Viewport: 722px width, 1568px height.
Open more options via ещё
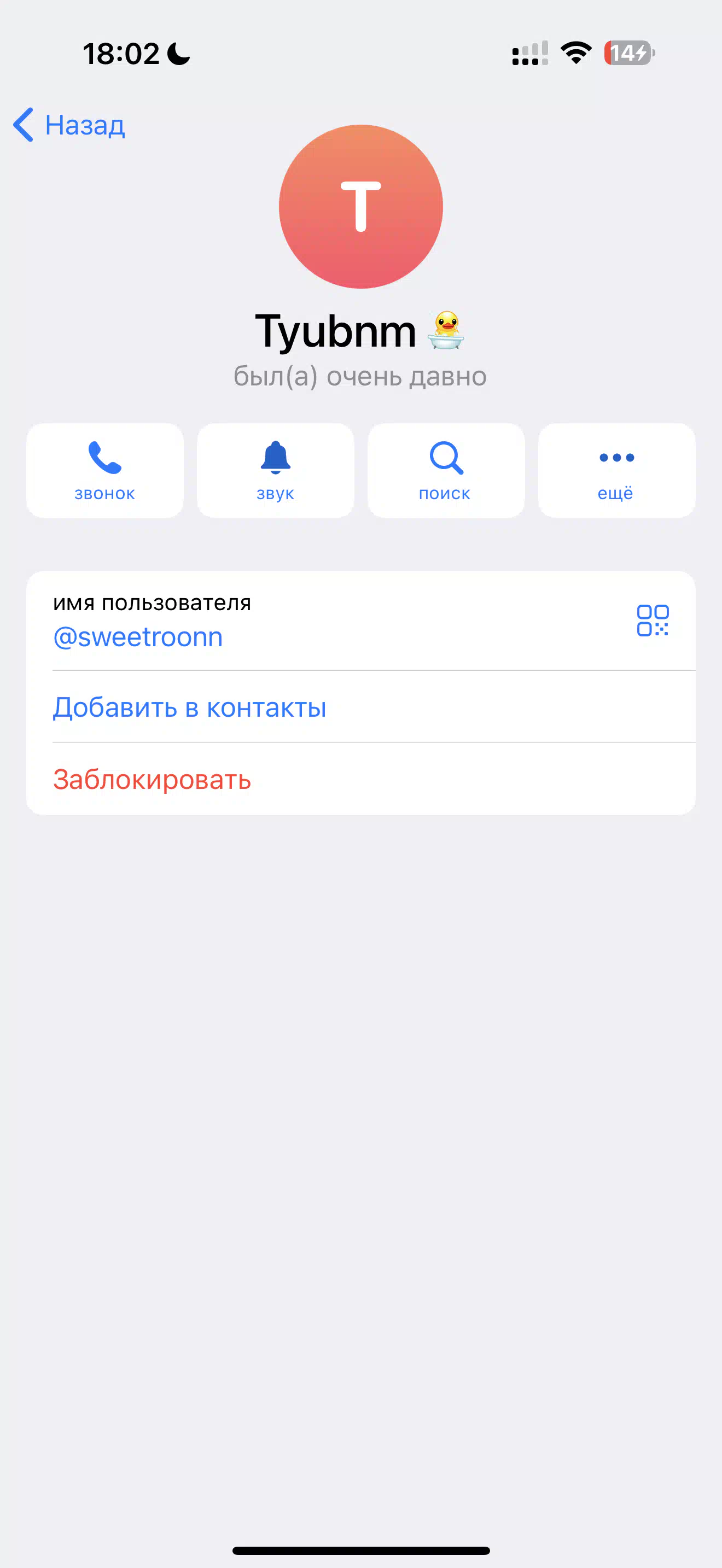tap(616, 471)
